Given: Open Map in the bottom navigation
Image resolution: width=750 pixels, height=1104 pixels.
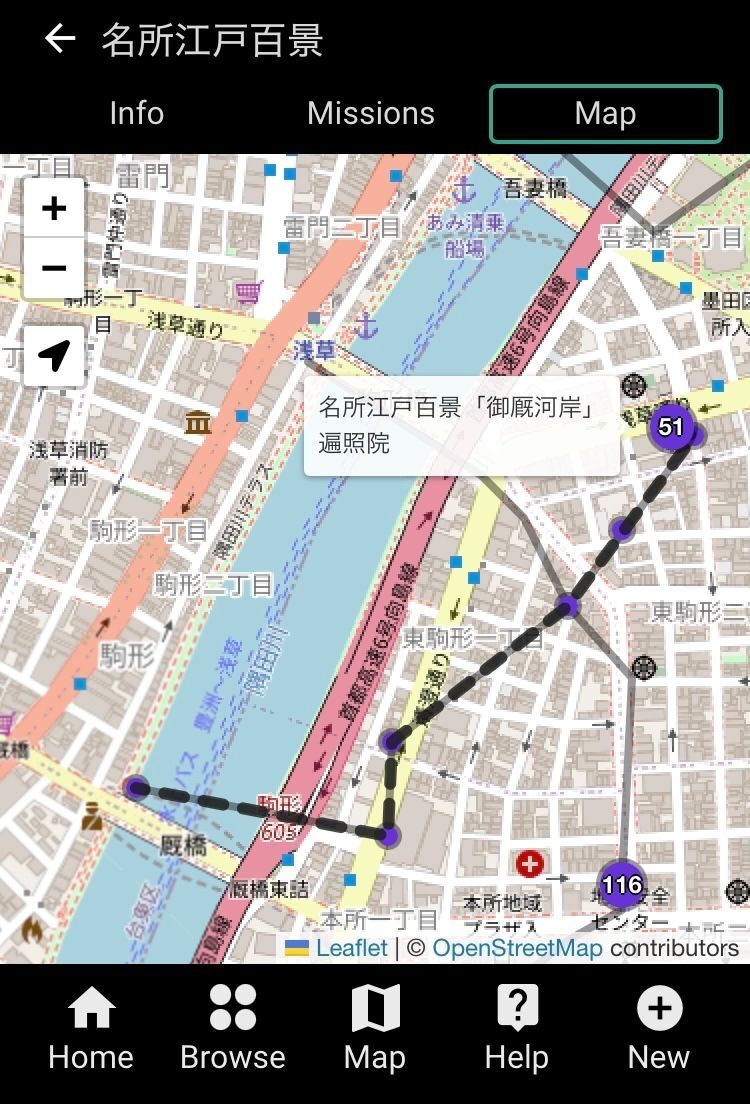Looking at the screenshot, I should coord(375,1027).
